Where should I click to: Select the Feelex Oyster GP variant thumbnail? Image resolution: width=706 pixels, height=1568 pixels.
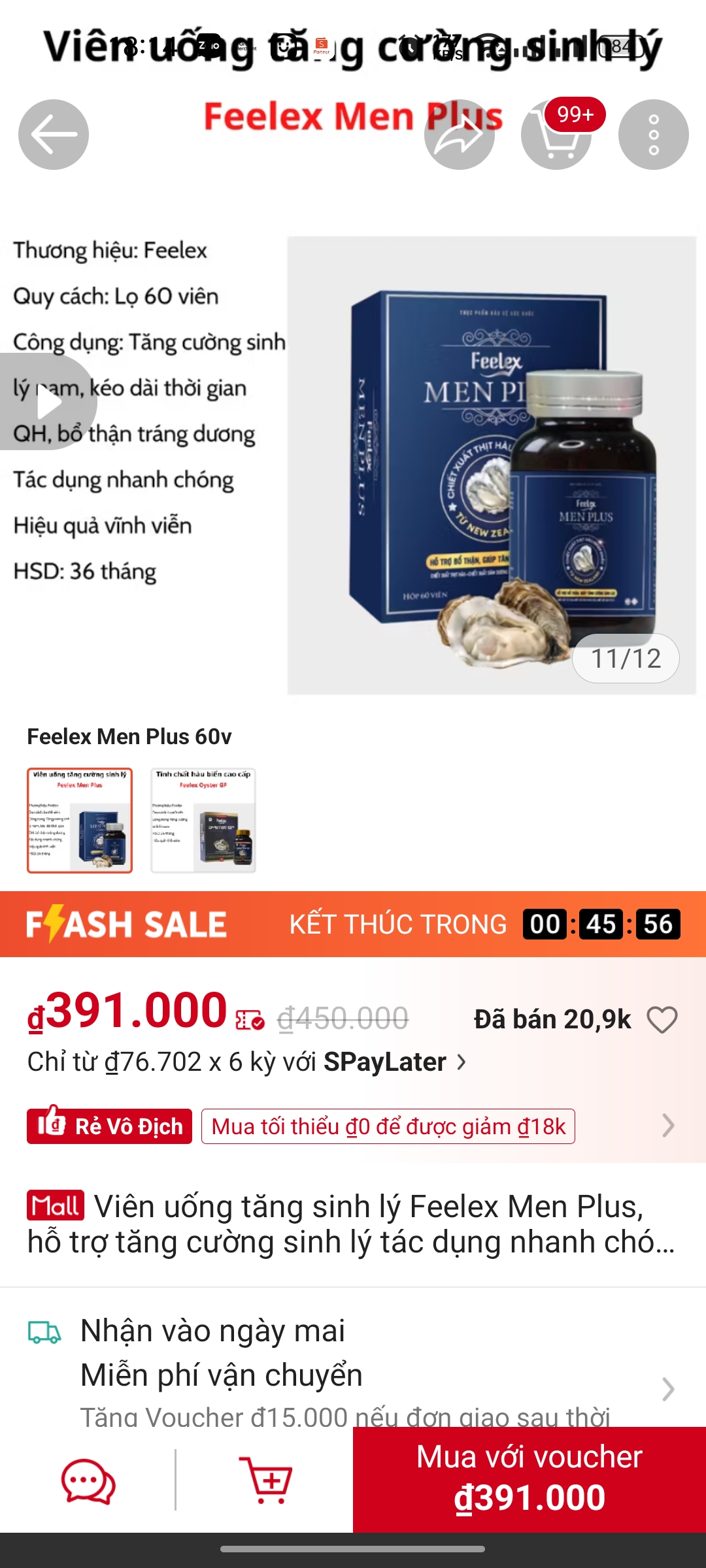pyautogui.click(x=203, y=820)
